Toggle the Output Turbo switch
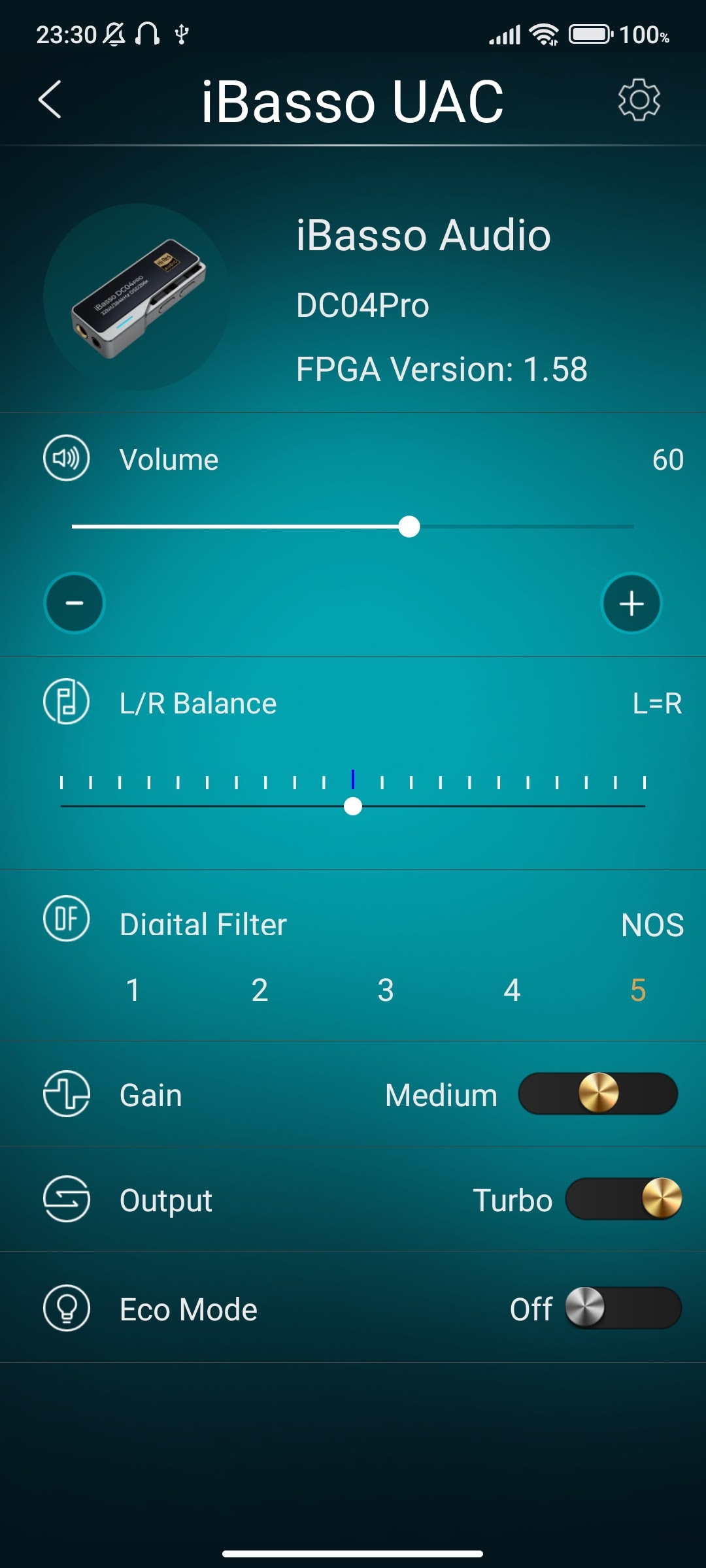The width and height of the screenshot is (706, 1568). (623, 1199)
